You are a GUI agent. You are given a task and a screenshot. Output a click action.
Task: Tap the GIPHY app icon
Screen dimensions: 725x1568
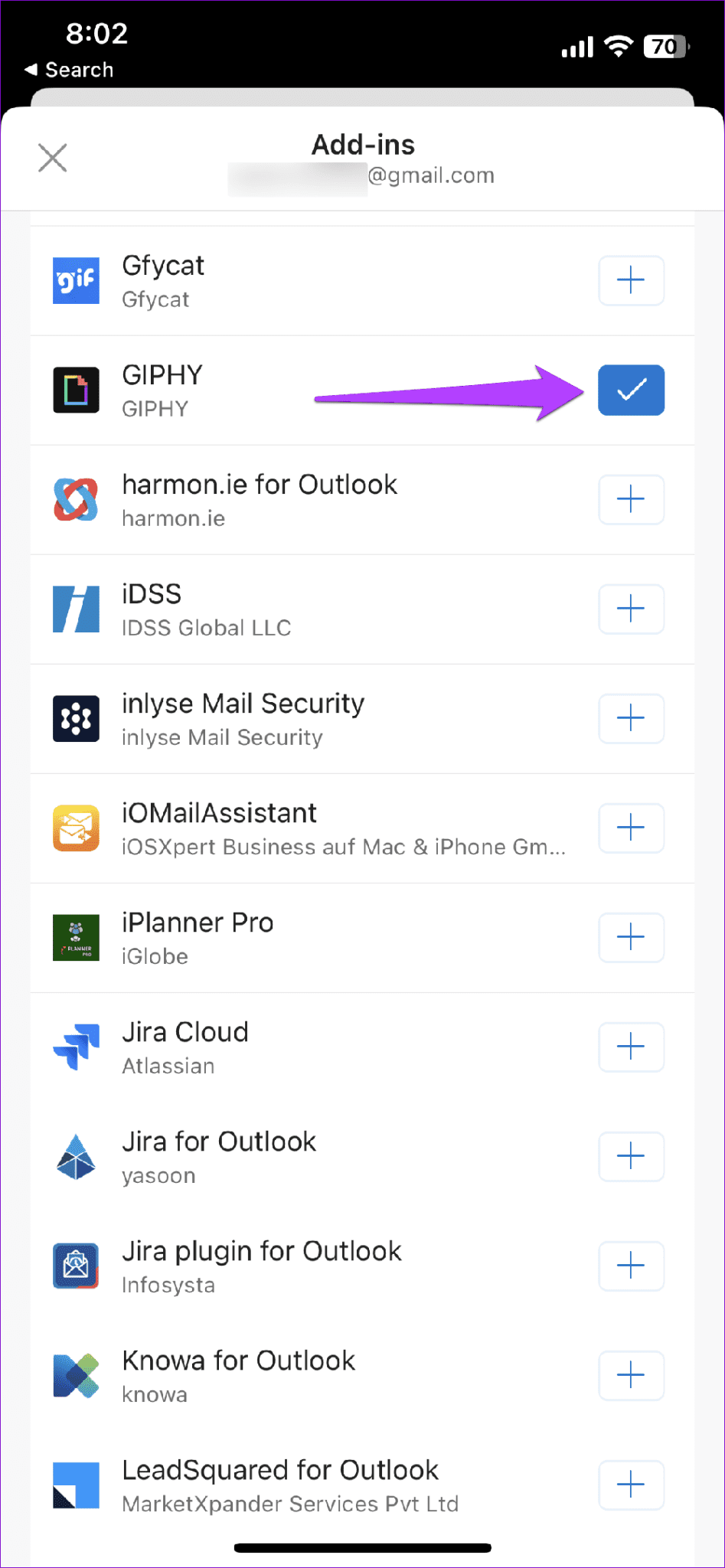(75, 390)
